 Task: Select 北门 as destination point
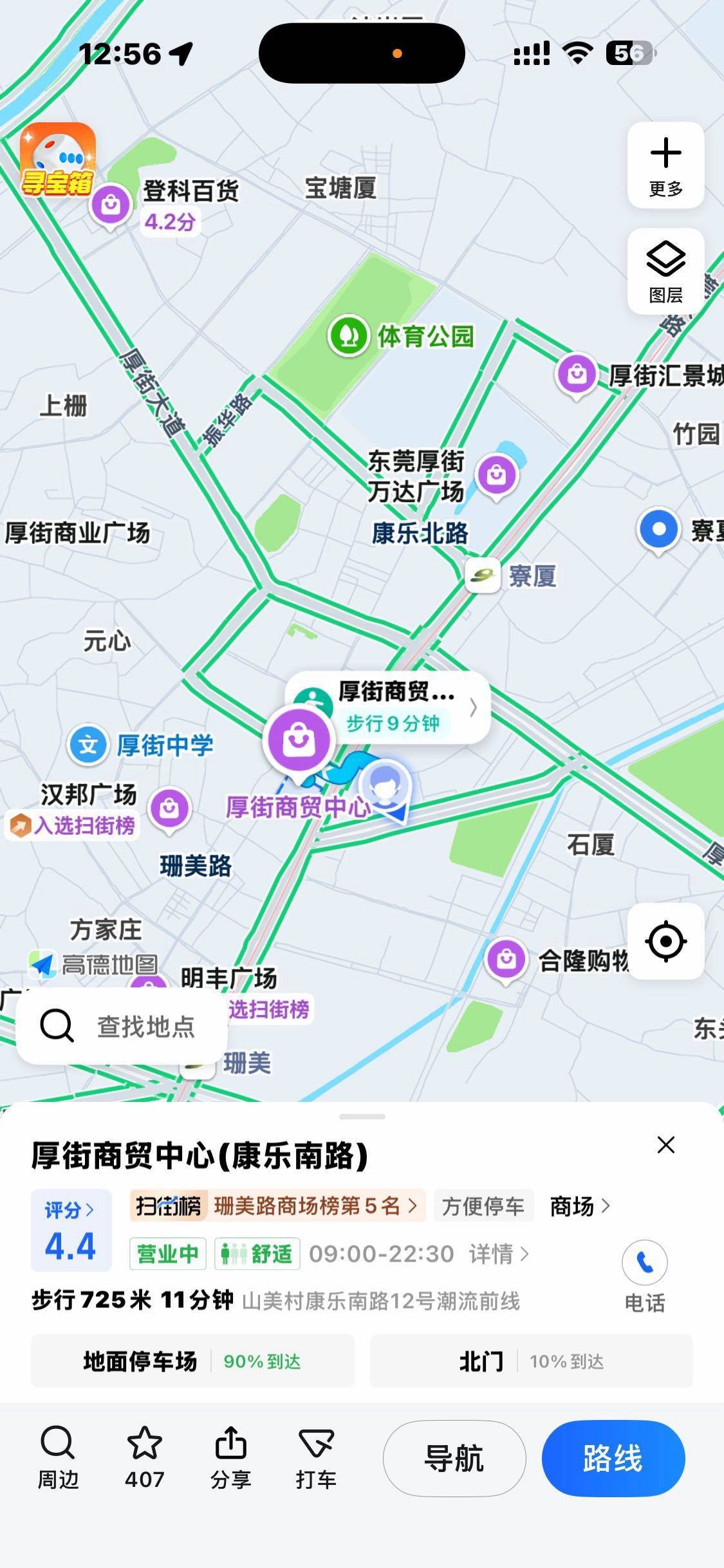[531, 1361]
